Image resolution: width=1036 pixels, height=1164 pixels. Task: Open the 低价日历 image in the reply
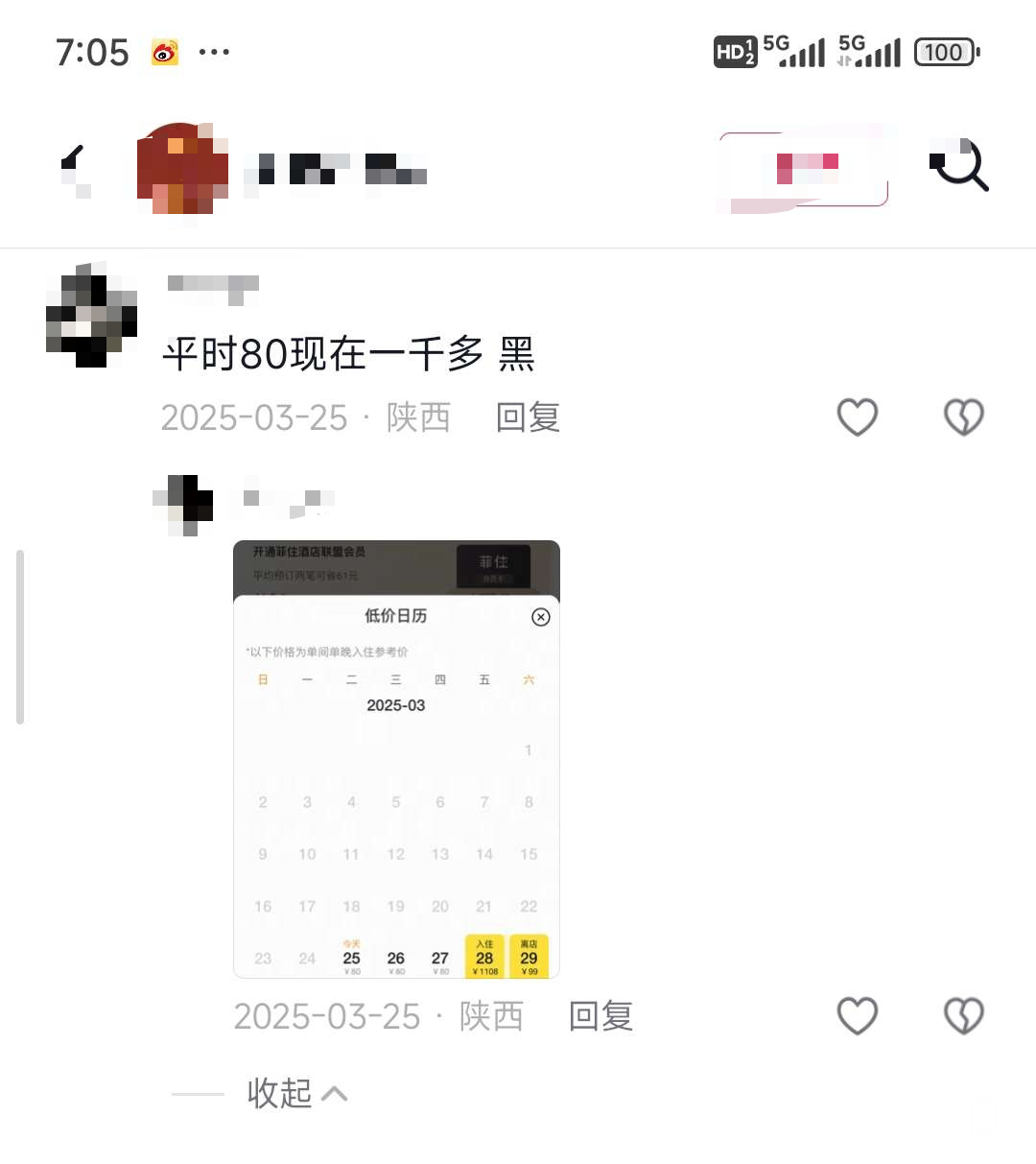pos(396,759)
